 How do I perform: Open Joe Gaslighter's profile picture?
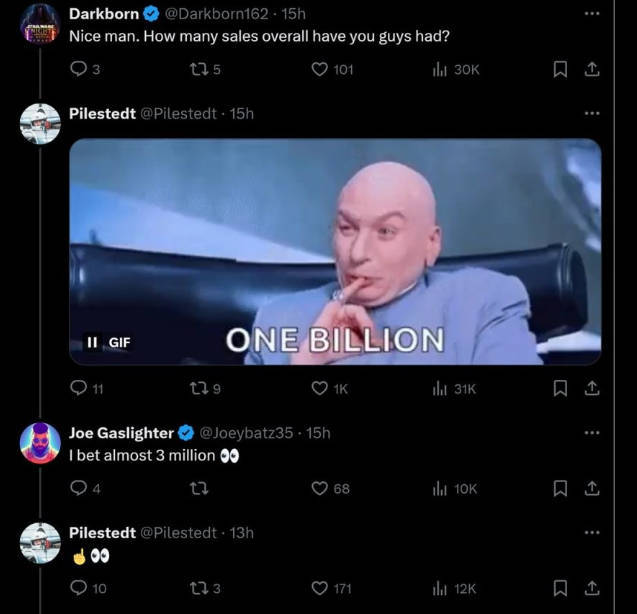point(40,442)
